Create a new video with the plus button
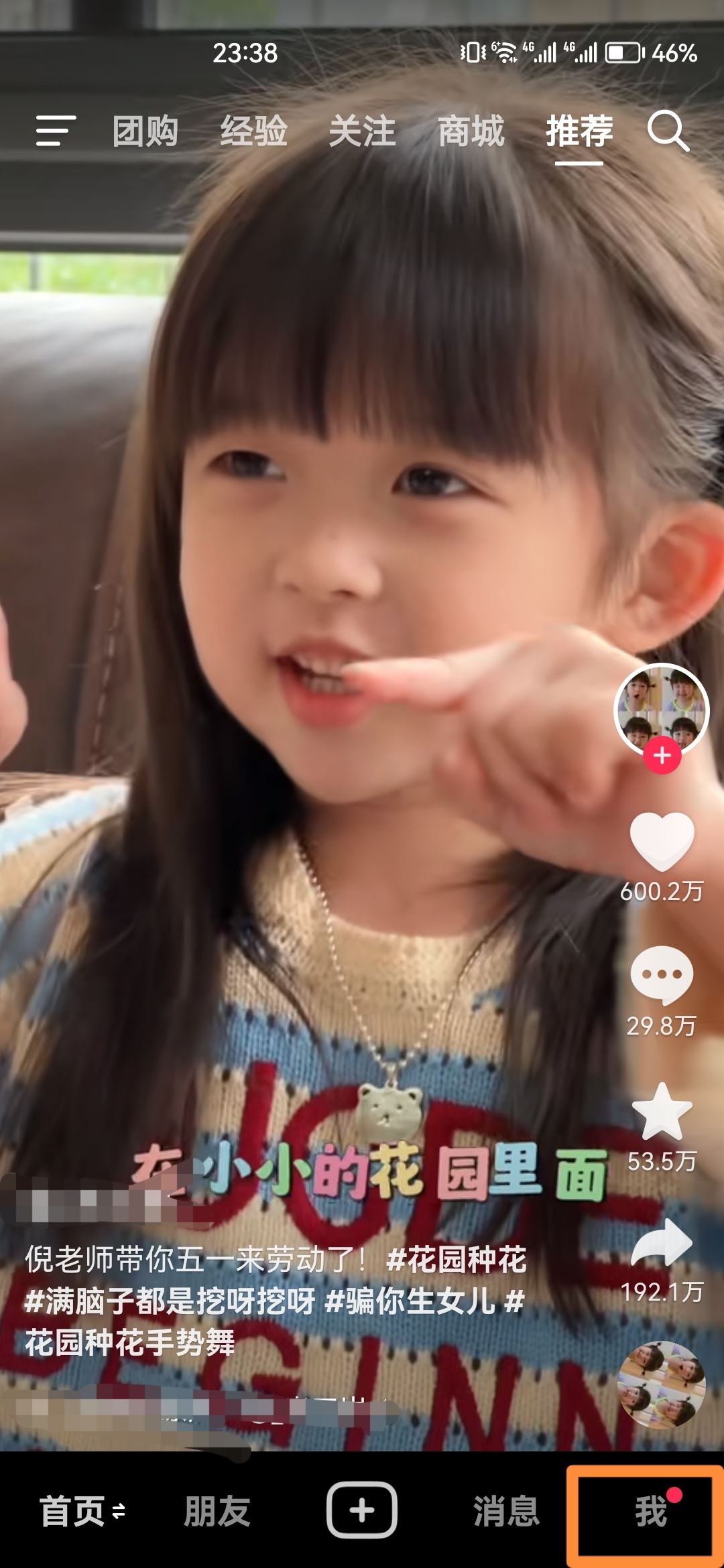724x1568 pixels. (362, 1510)
